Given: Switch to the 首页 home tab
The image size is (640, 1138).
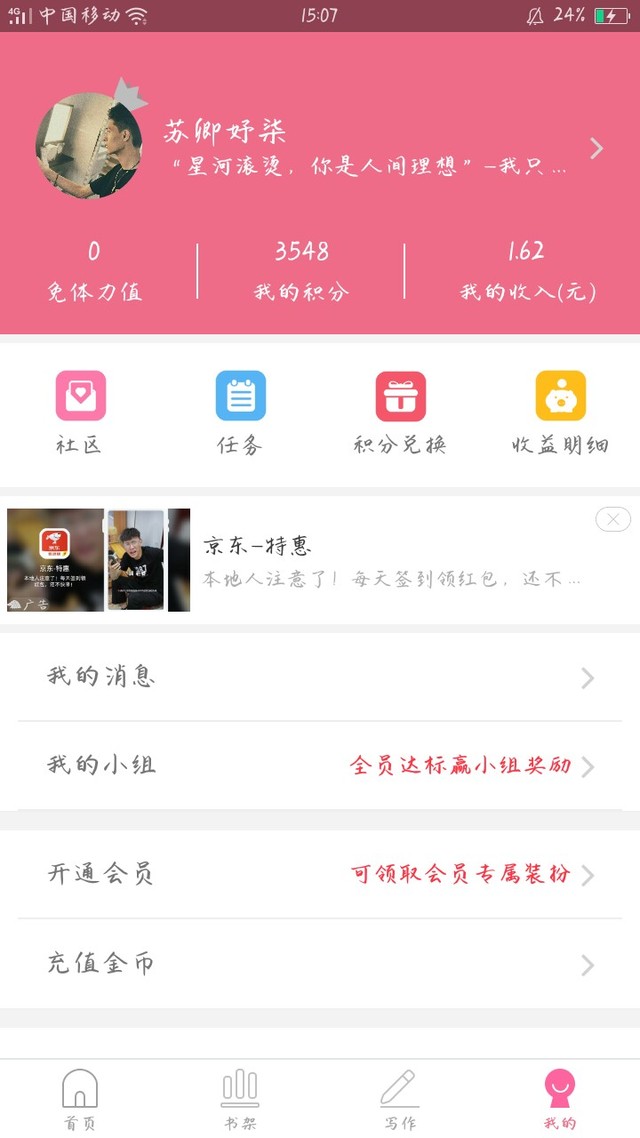Looking at the screenshot, I should click(x=80, y=1098).
